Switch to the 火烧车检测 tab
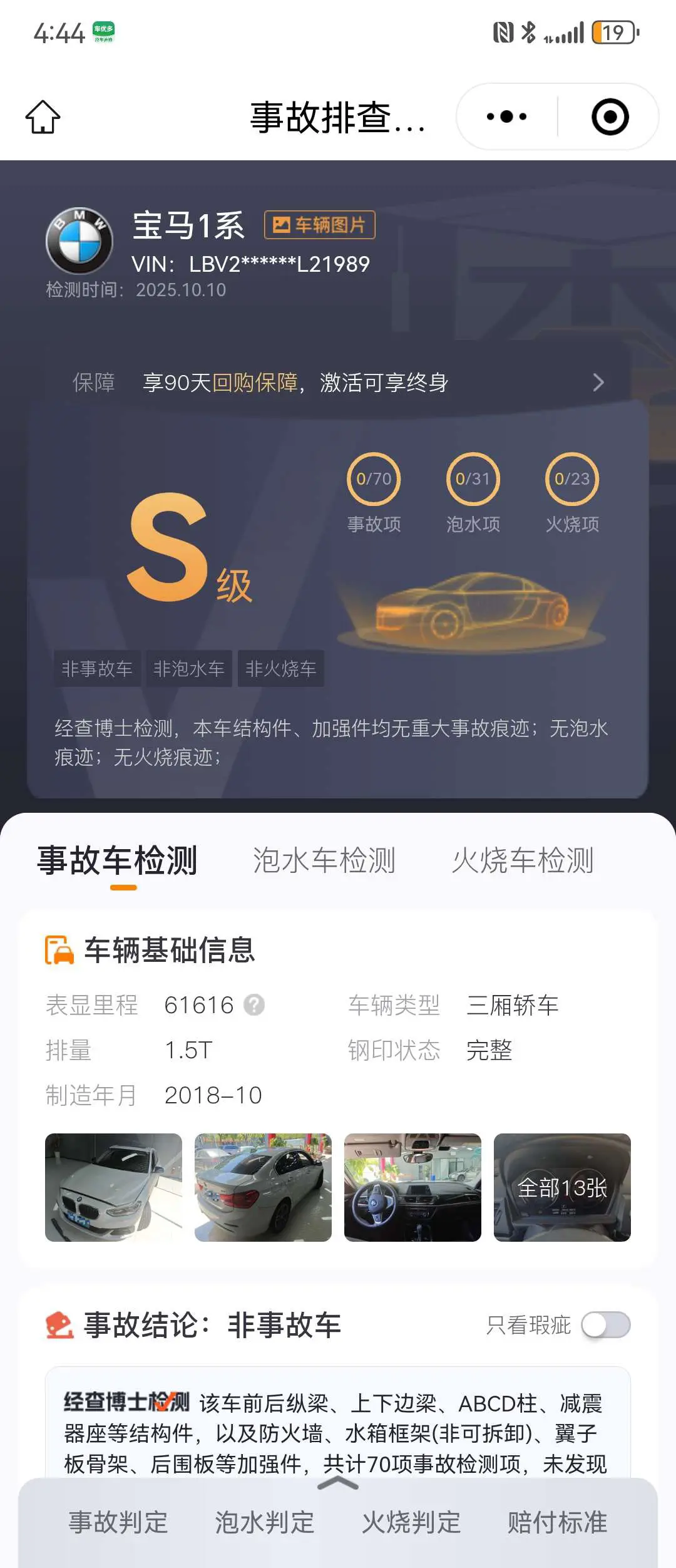This screenshot has height=1568, width=676. pyautogui.click(x=523, y=860)
